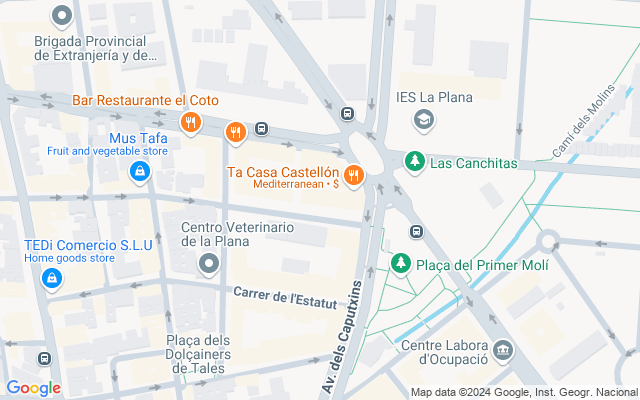Tap the Mus Tafa store marker
Screen dimensions: 640x400
pyautogui.click(x=138, y=173)
